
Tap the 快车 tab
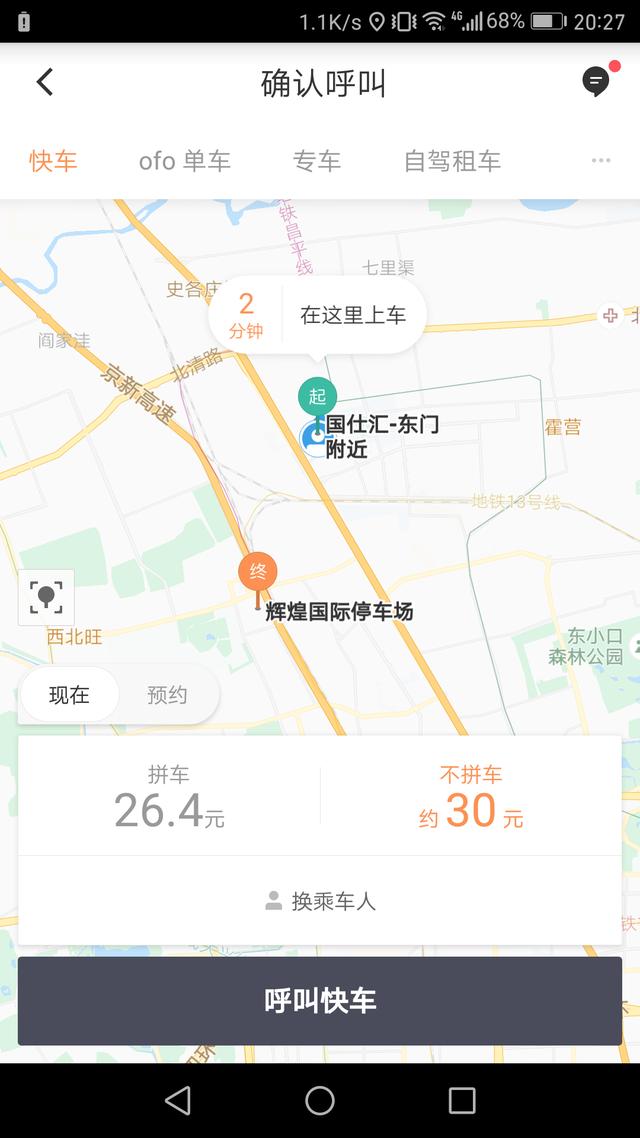(x=53, y=161)
